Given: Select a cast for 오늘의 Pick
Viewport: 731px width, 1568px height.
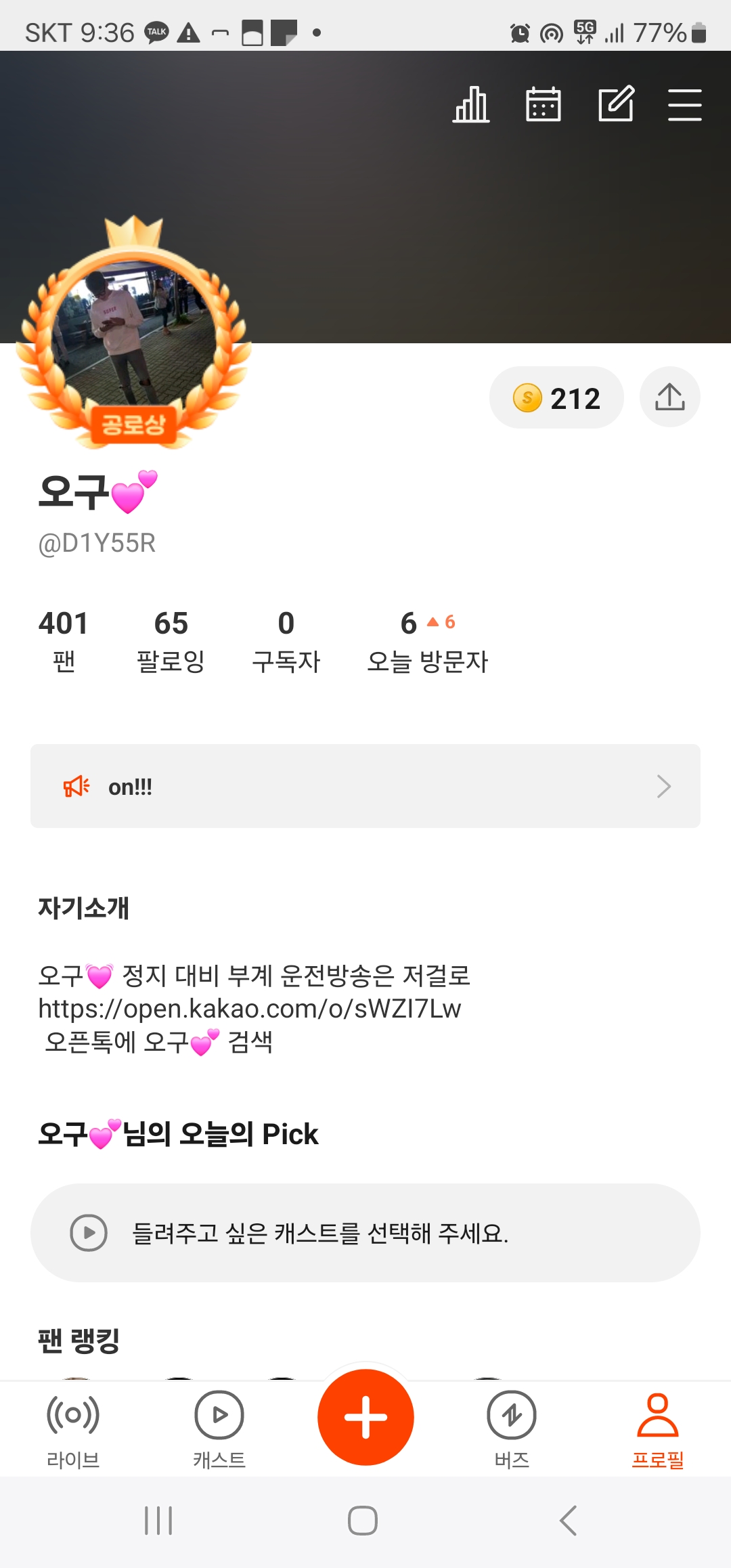Looking at the screenshot, I should [365, 1233].
